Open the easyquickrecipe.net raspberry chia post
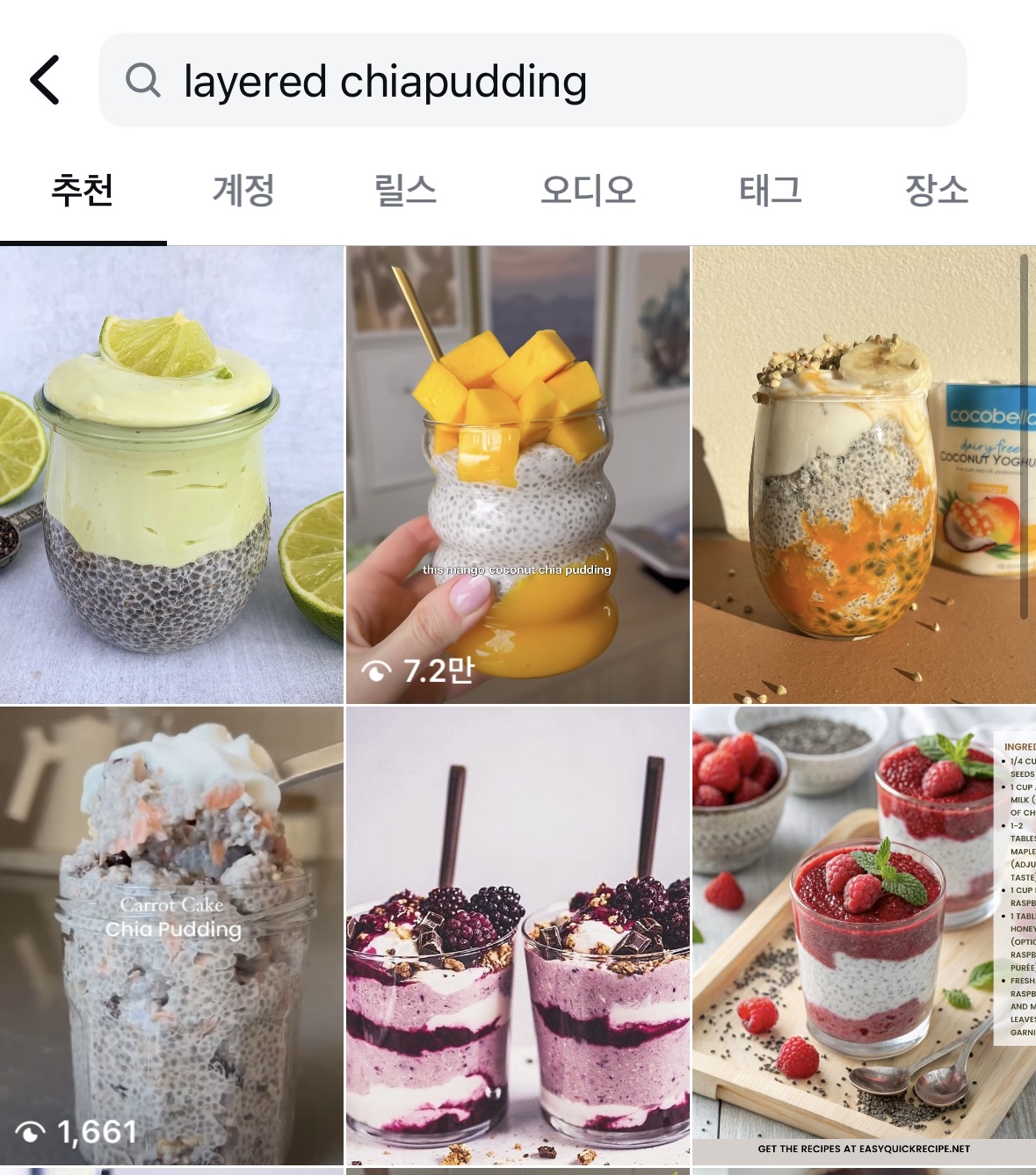Viewport: 1036px width, 1175px height. (863, 936)
